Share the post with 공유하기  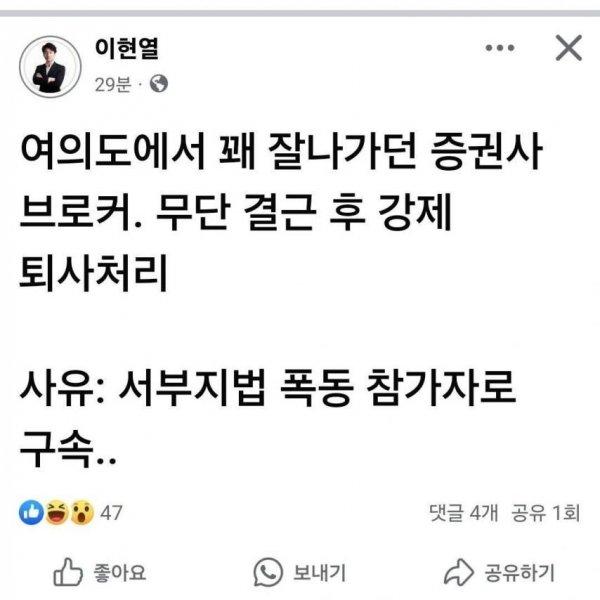(500, 571)
